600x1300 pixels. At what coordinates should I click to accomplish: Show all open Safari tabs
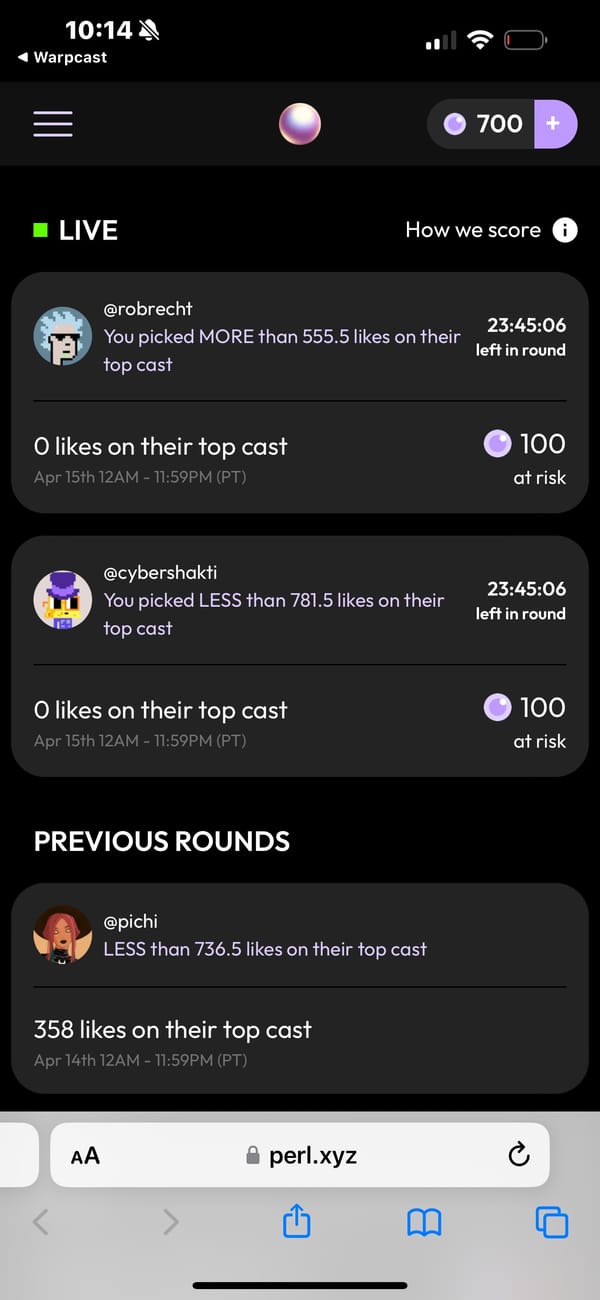point(551,1222)
